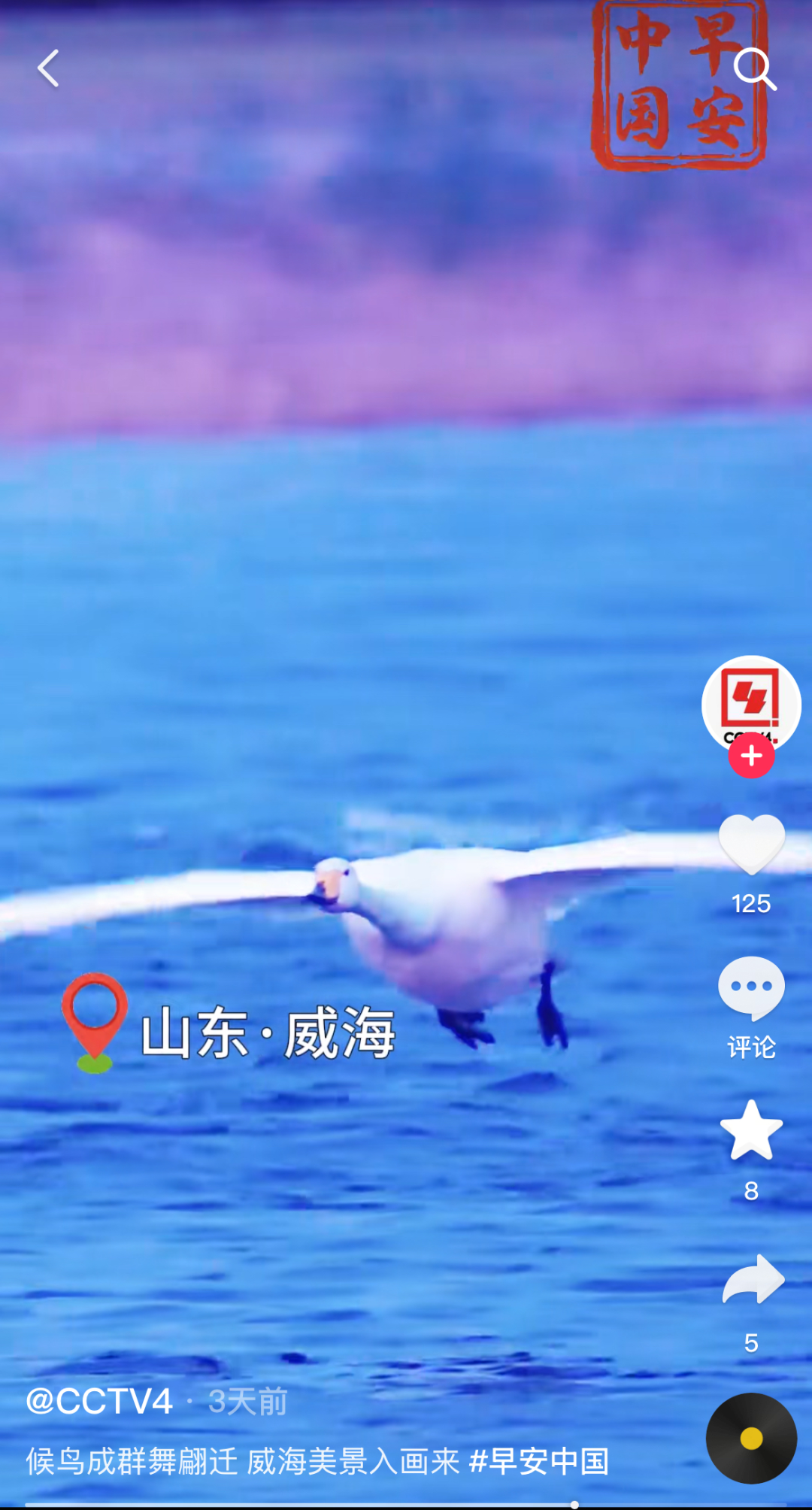Follow CCTV4 with the red plus button
Screen dimensions: 812x1510
coord(751,756)
